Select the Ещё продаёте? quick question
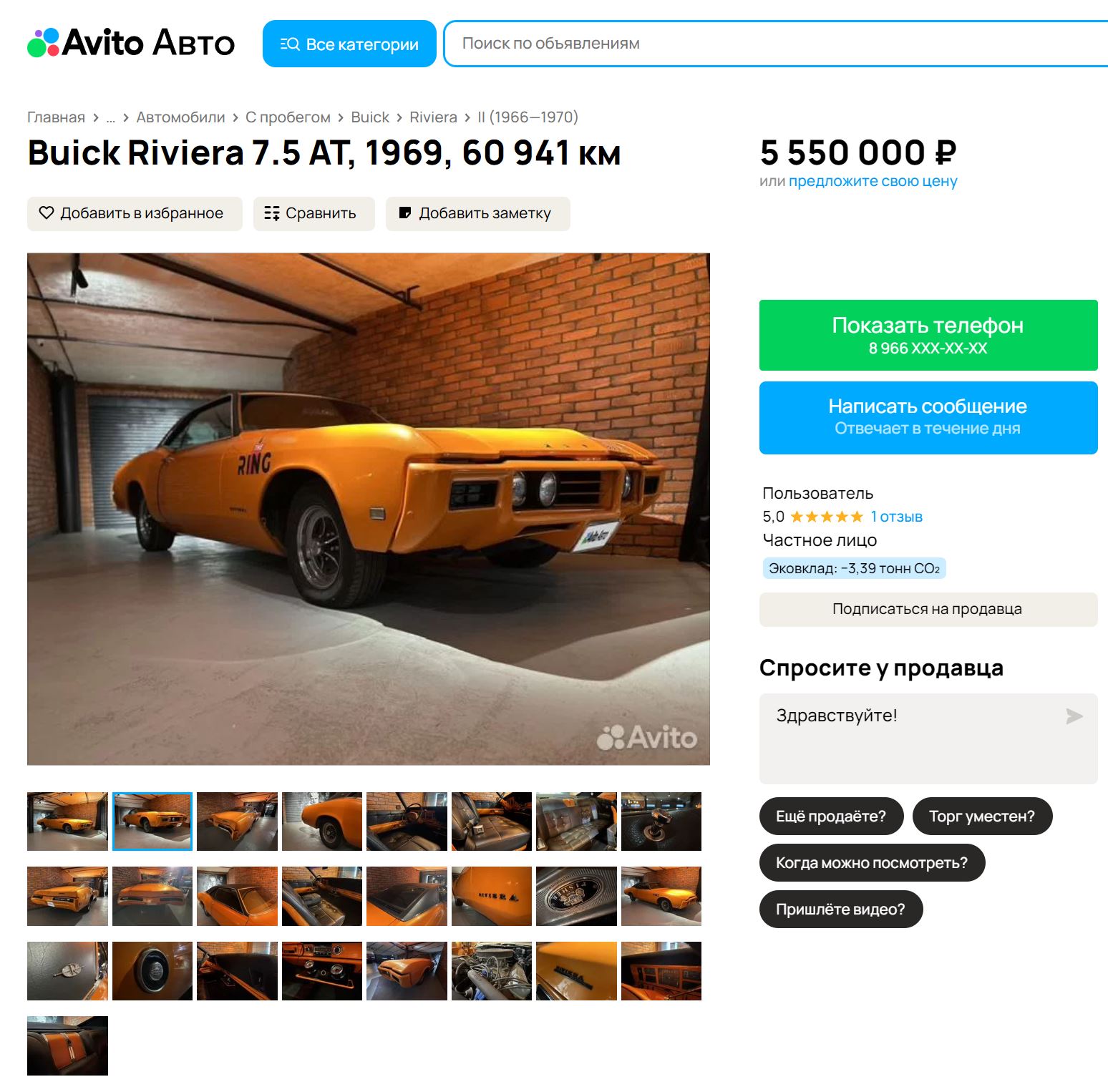Image resolution: width=1108 pixels, height=1092 pixels. [x=831, y=816]
